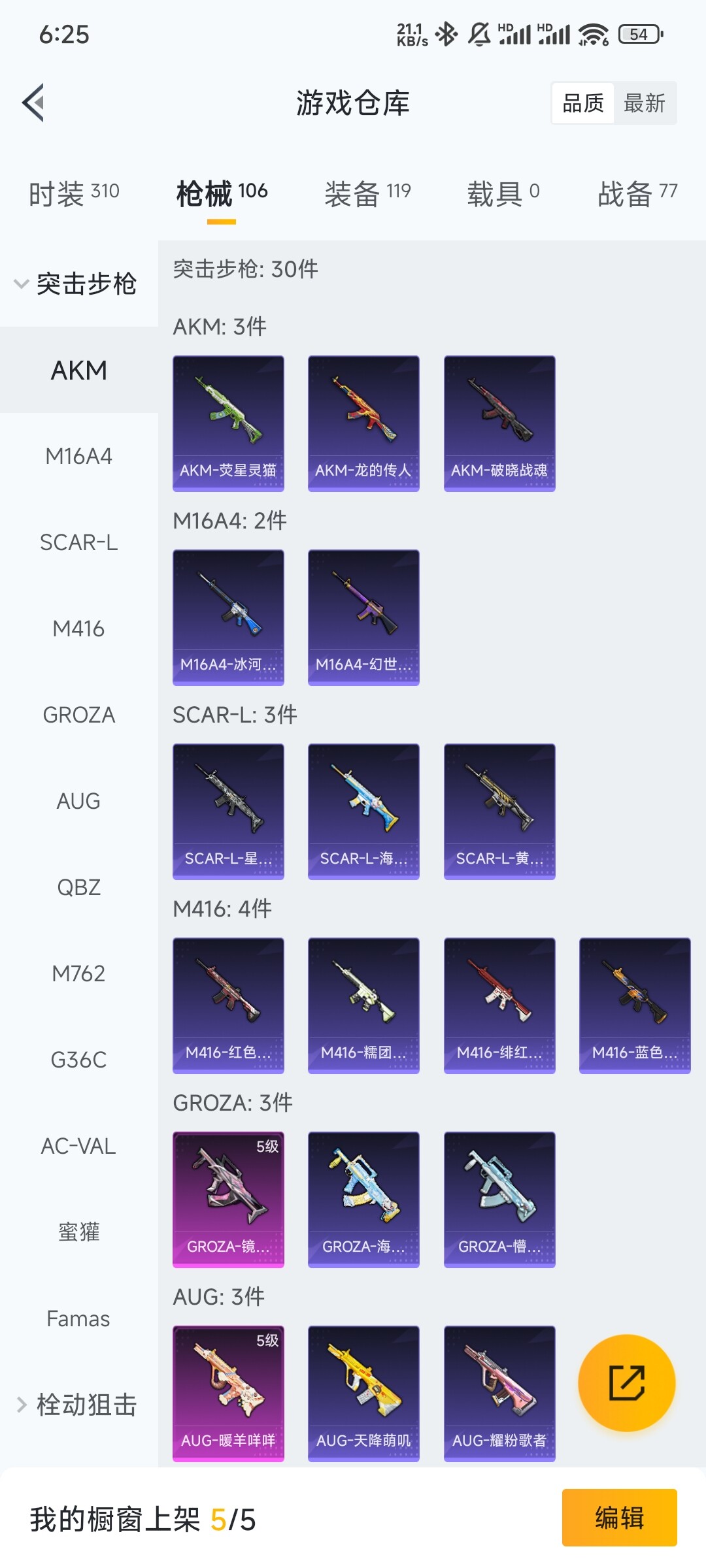
Task: Jump to M16A4 in the sidebar
Action: 78,456
